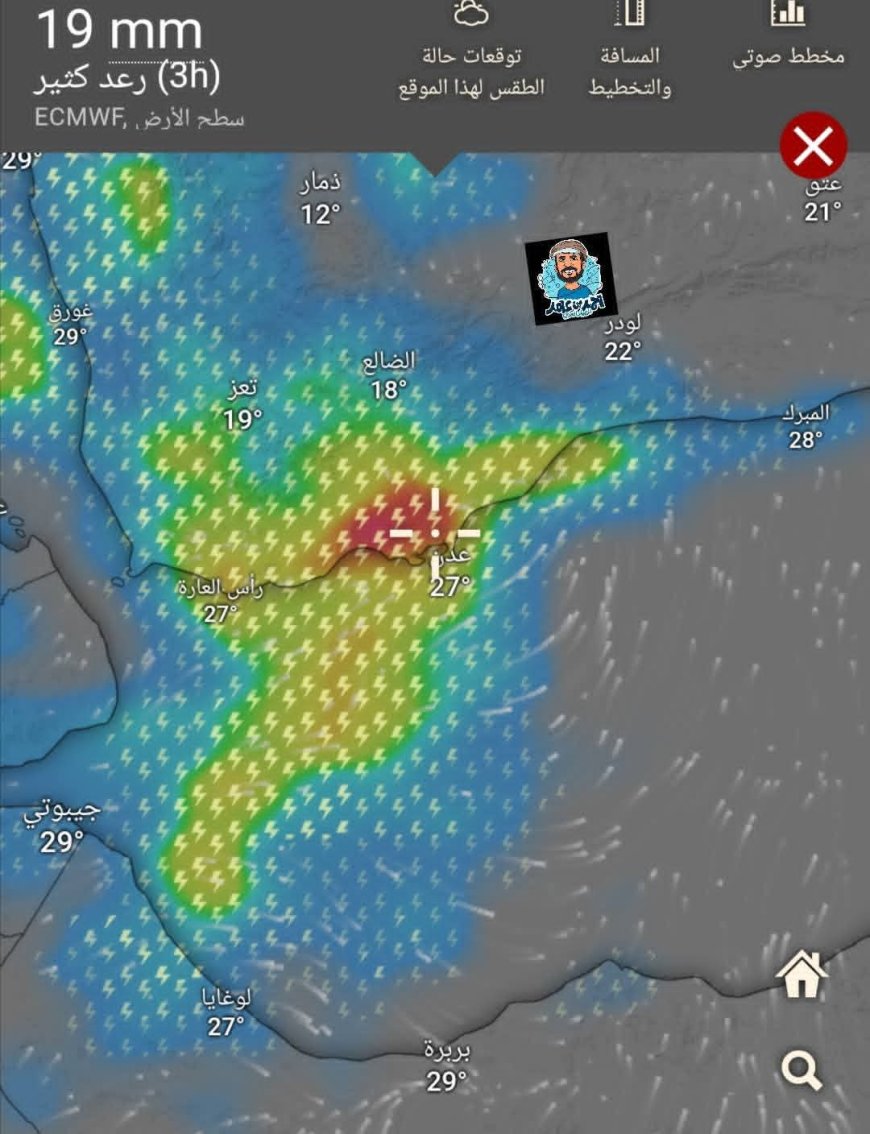Open the sounding chart (مخطط صوتي)
870x1134 pixels.
pos(788,38)
